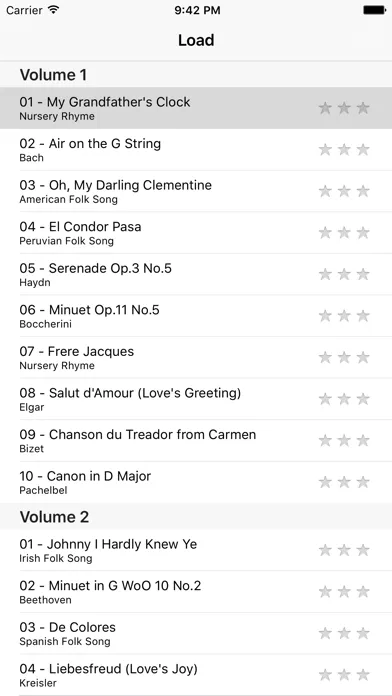This screenshot has width=392, height=696.
Task: Load Serenade Op.3 No.5 by Haydn
Action: click(196, 274)
